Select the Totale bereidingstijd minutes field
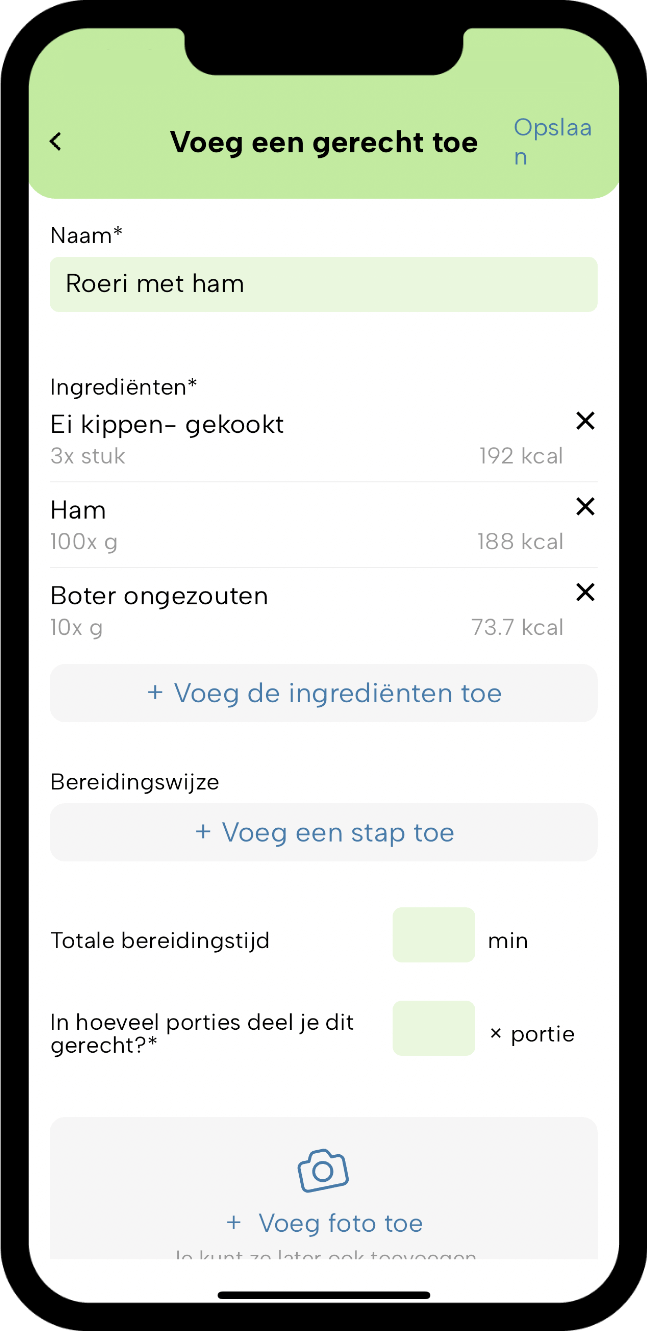The image size is (647, 1331). [x=434, y=935]
